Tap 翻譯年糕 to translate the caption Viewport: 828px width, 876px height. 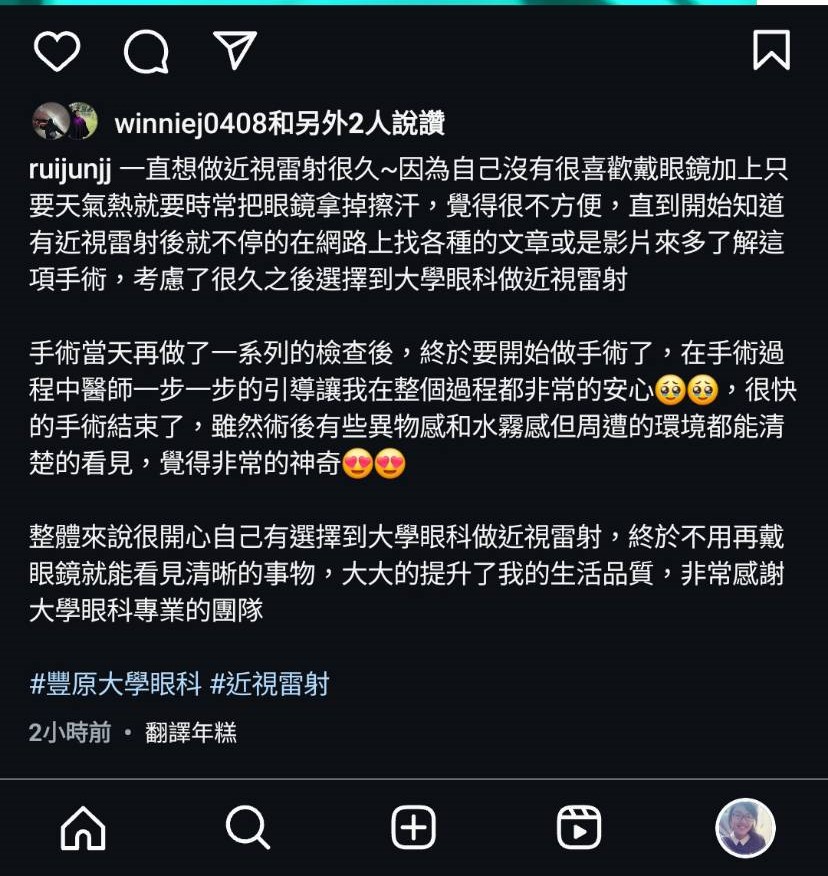(x=191, y=733)
